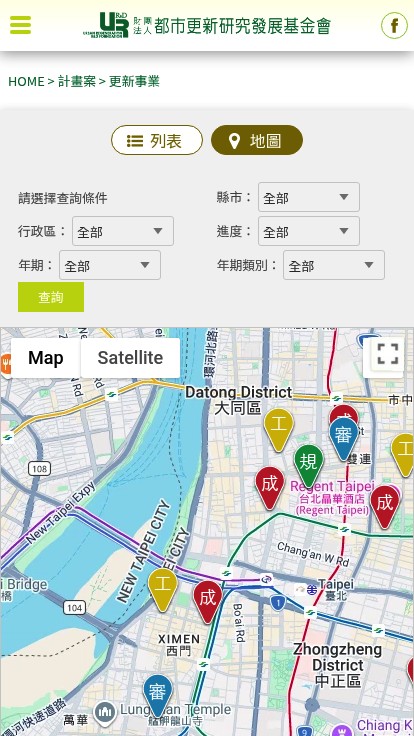
Task: Open the 計畫案 breadcrumb link
Action: (x=77, y=81)
